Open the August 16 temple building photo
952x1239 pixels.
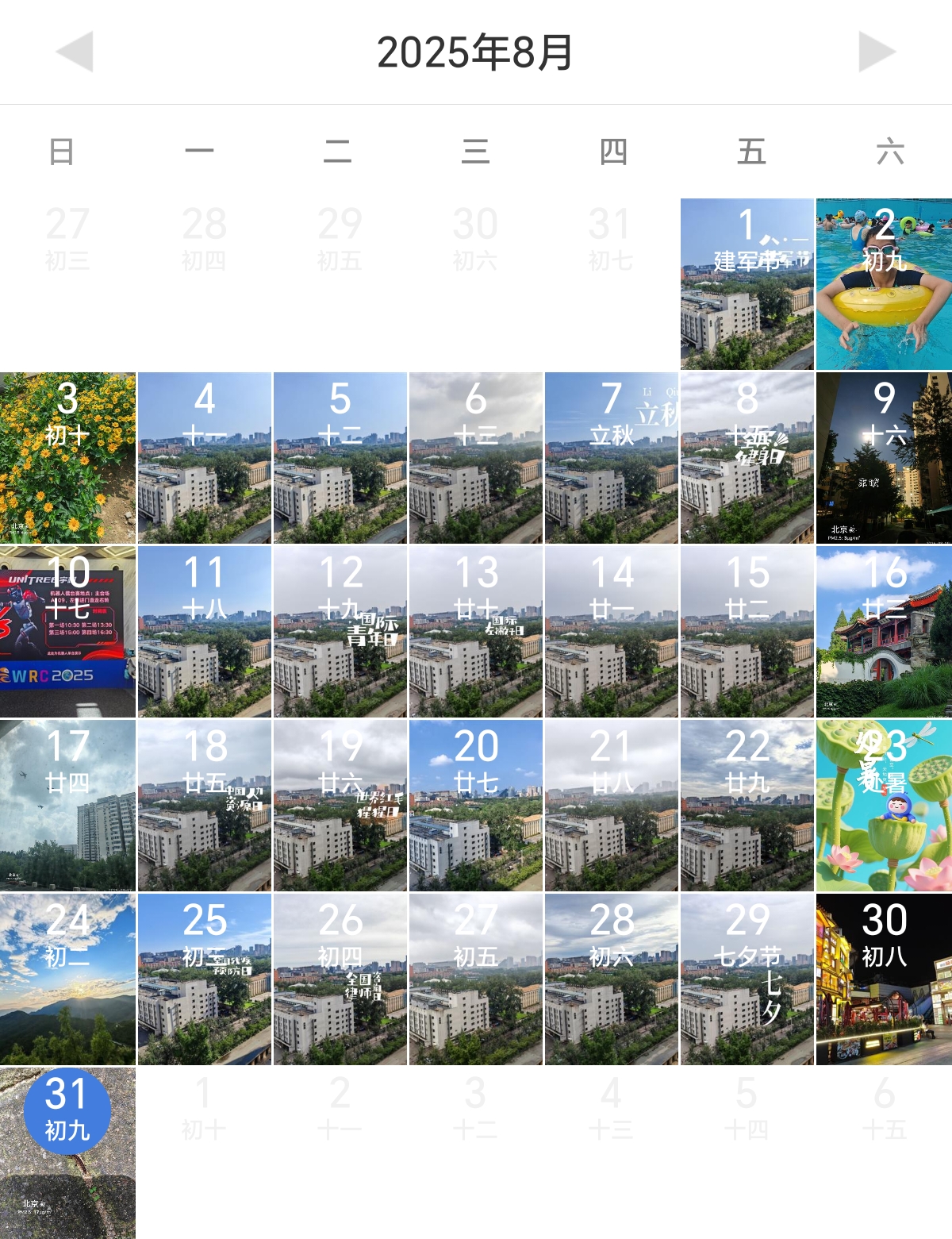[x=884, y=632]
